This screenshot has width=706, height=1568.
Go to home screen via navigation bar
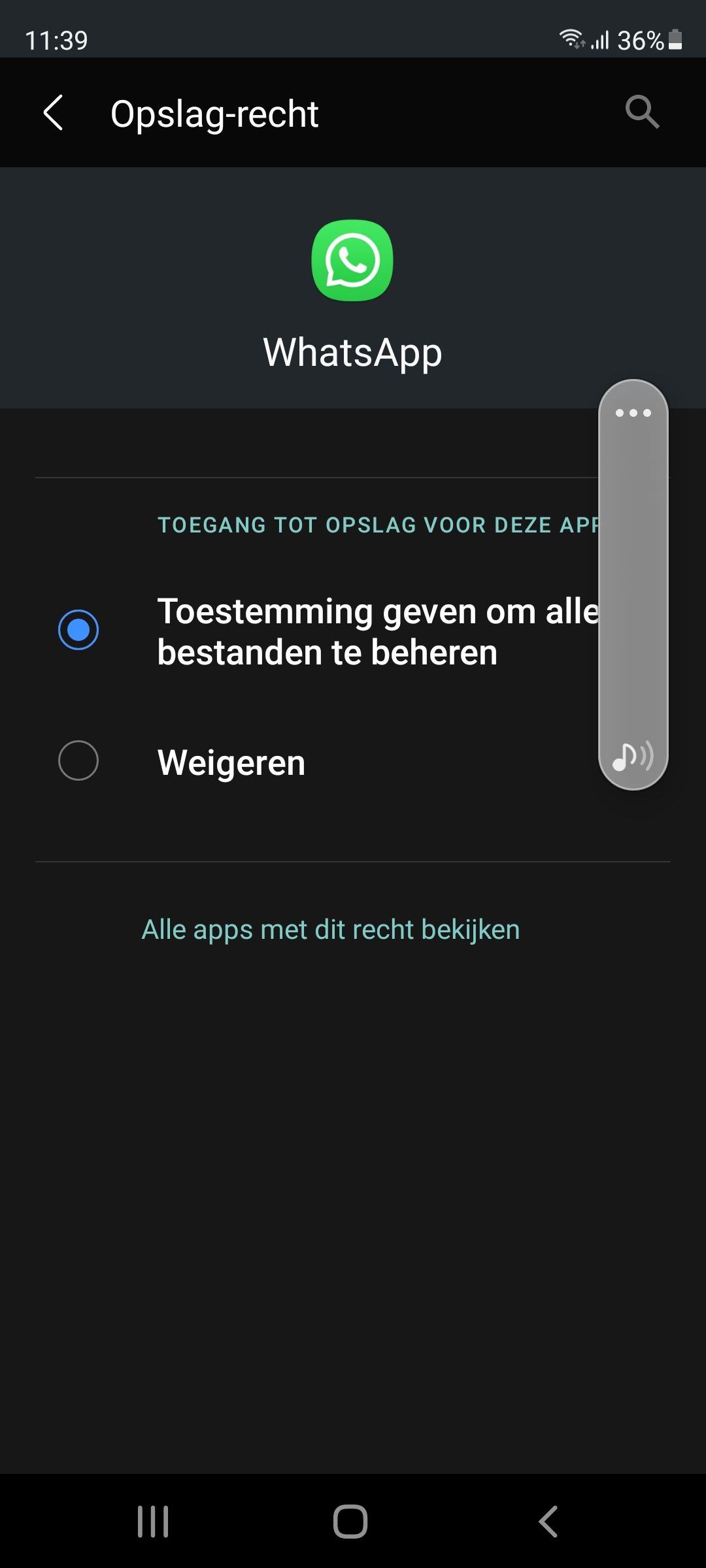[350, 1521]
